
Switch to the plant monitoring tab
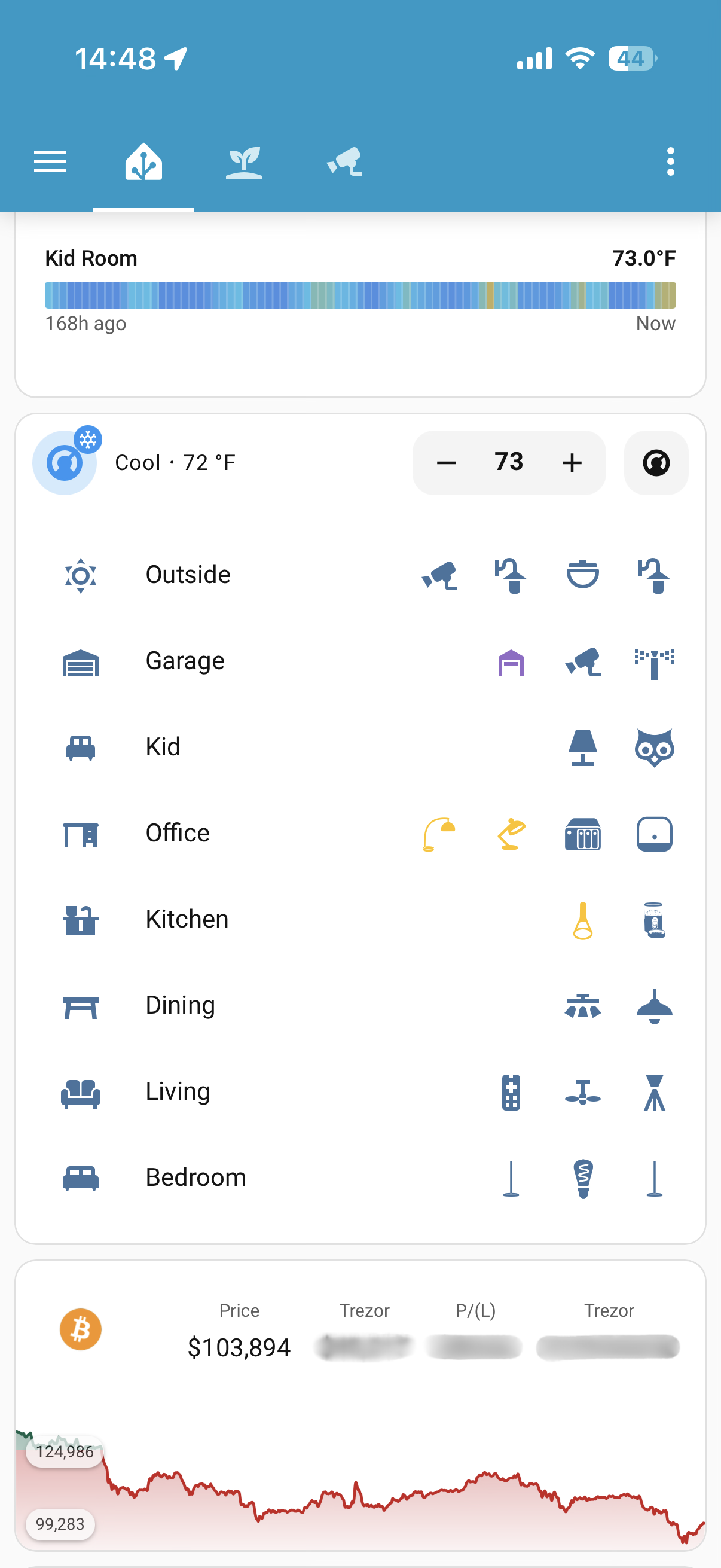tap(246, 162)
